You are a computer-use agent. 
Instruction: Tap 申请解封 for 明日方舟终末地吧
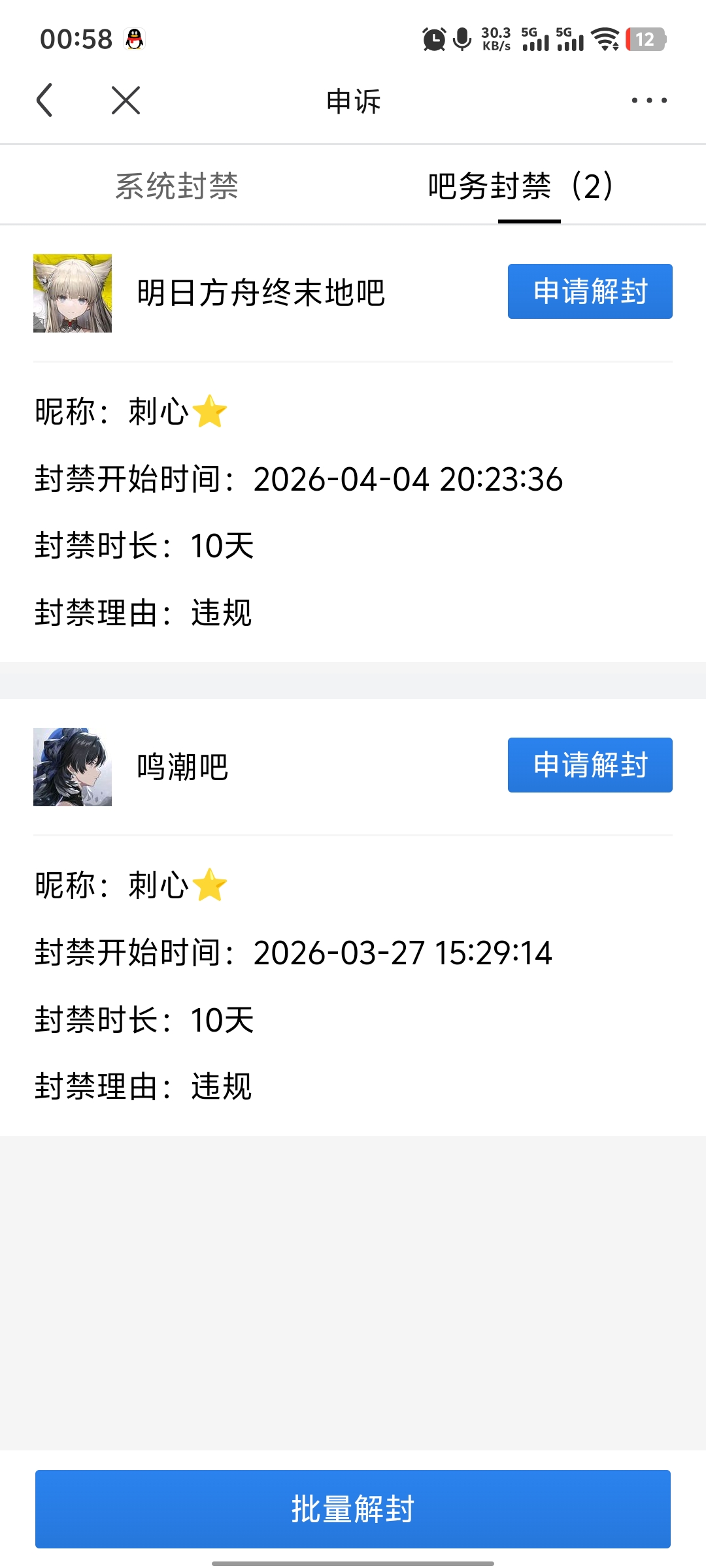pos(590,291)
